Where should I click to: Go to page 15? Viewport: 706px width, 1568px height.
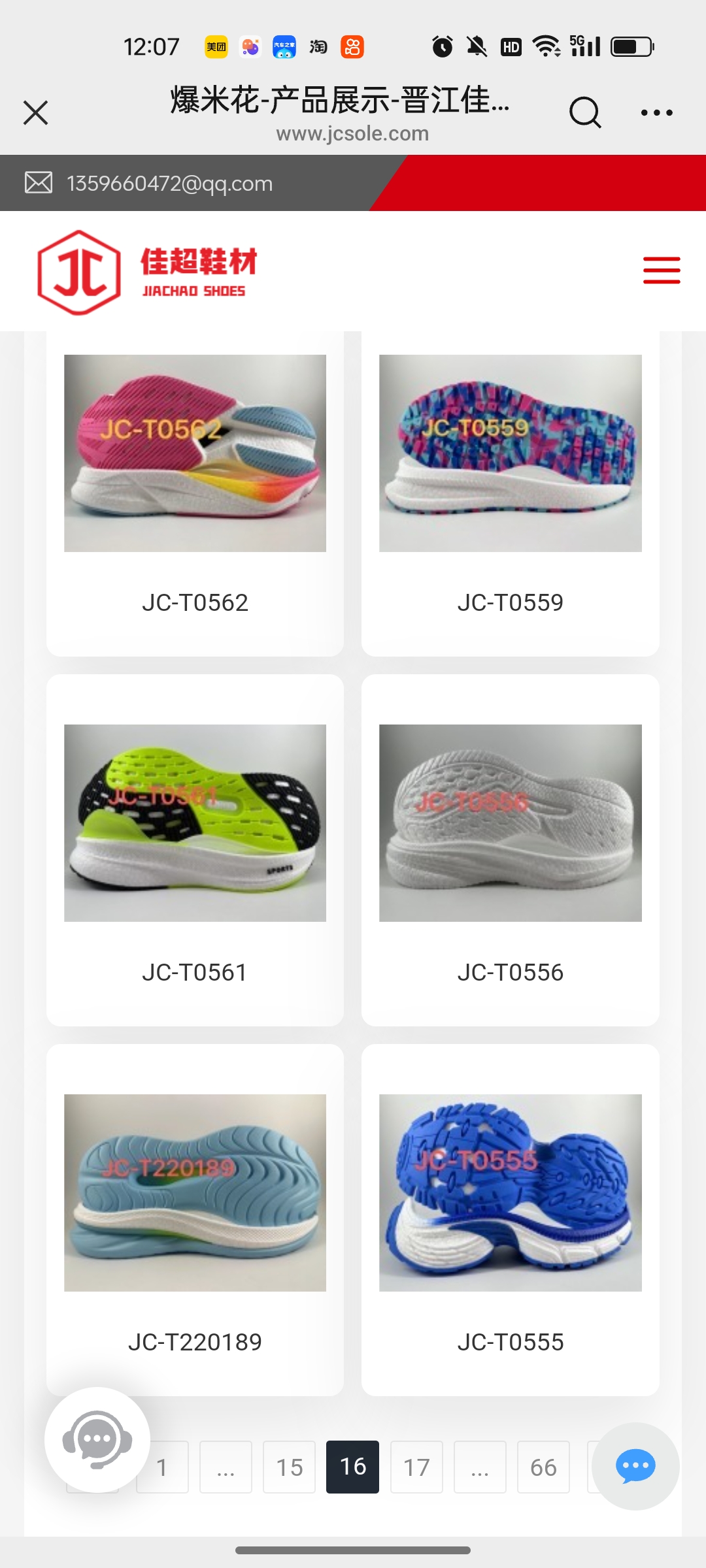[289, 1467]
